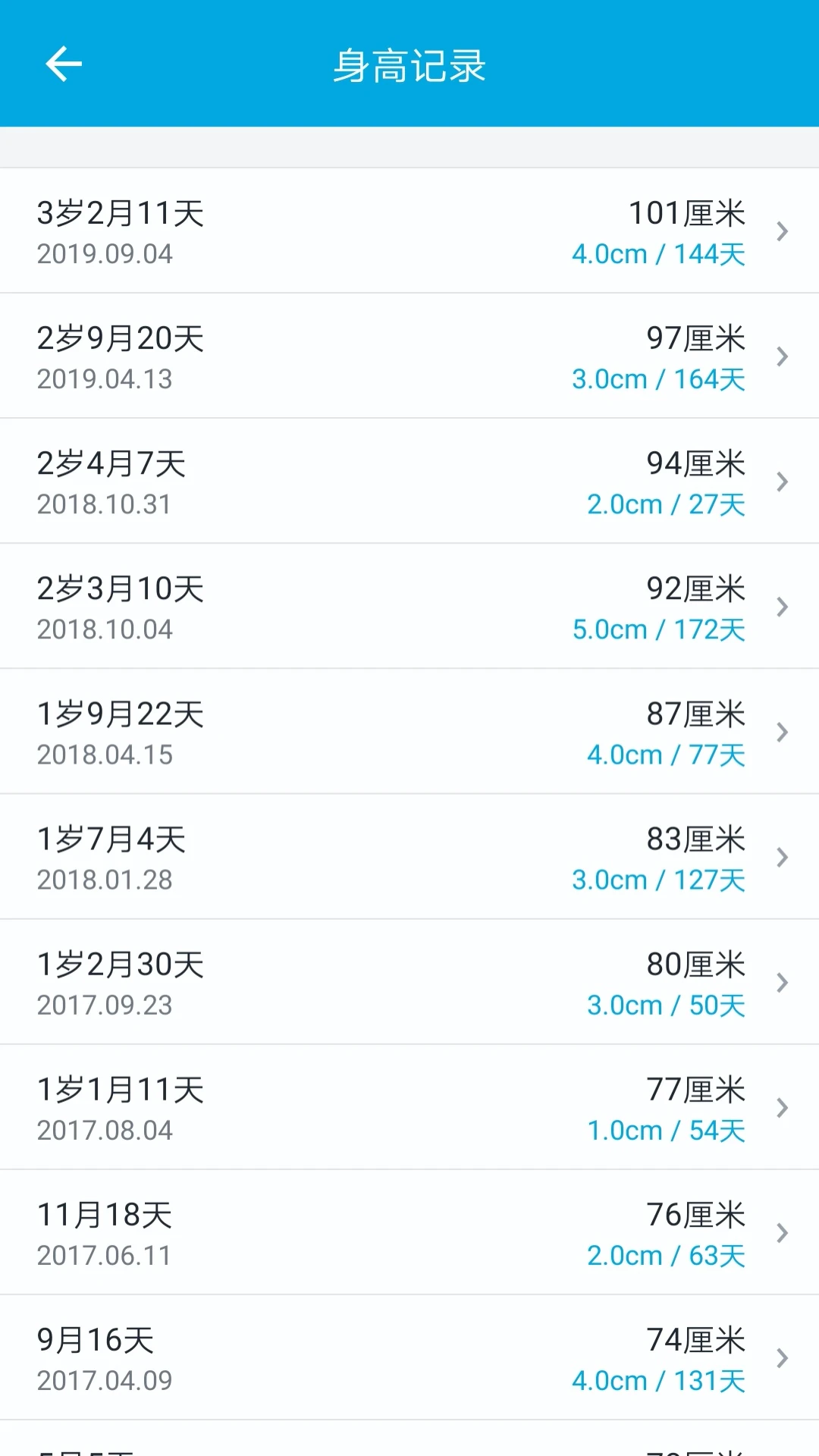
Task: Select the row dated 2018.01.28
Action: click(x=106, y=881)
